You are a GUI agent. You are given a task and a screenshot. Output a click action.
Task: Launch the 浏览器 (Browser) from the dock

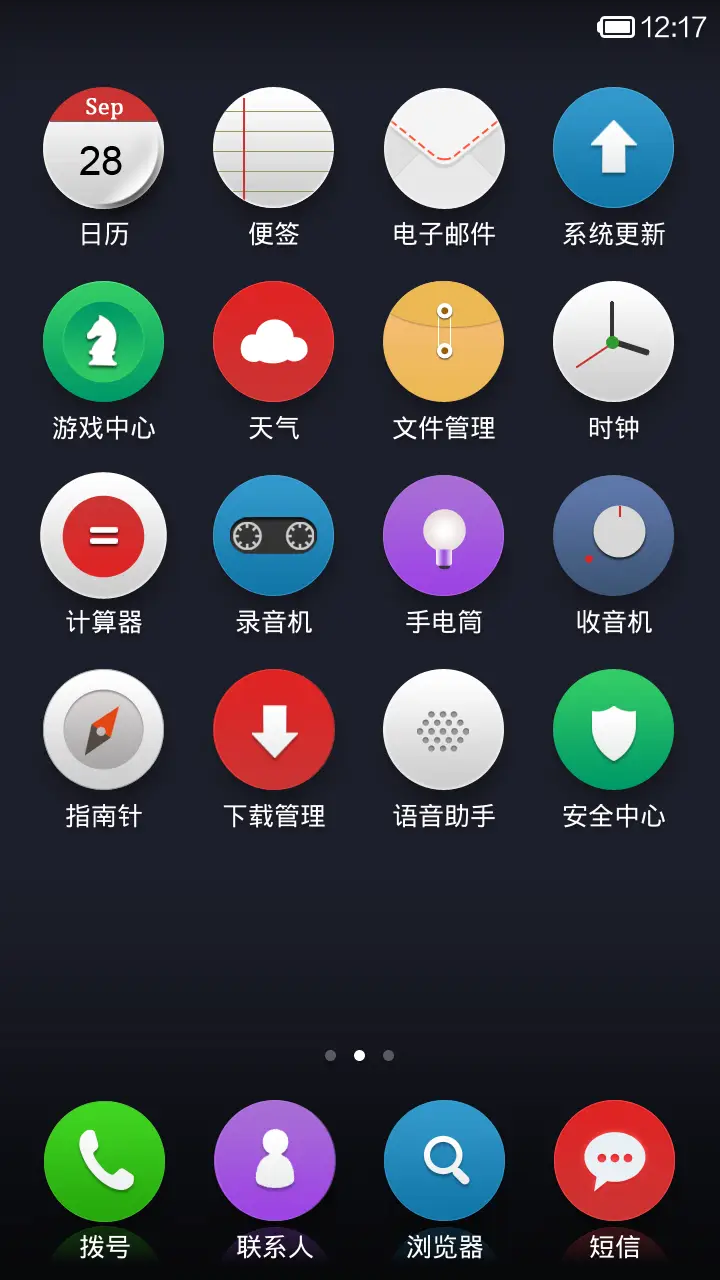coord(444,1159)
